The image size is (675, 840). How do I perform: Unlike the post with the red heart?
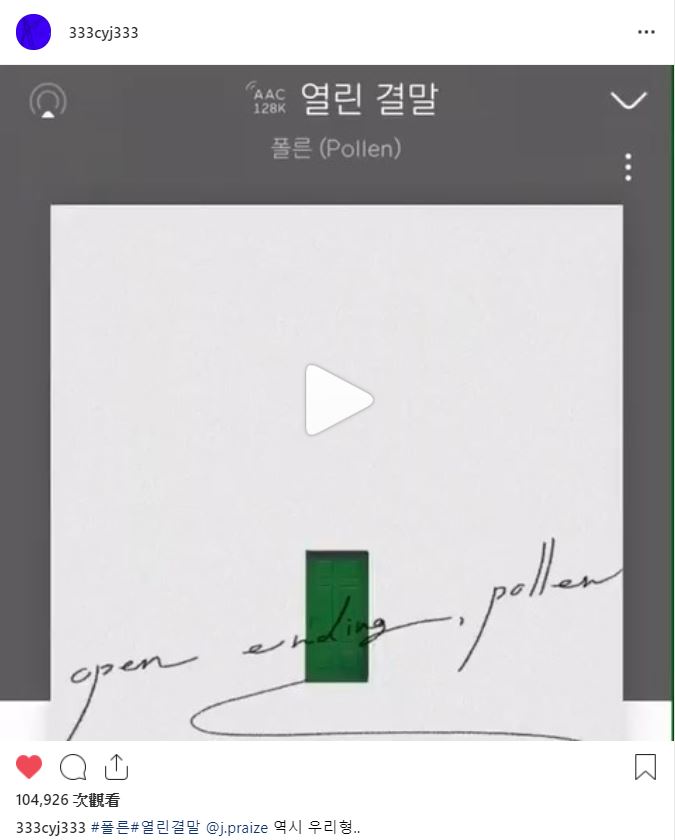(x=30, y=767)
